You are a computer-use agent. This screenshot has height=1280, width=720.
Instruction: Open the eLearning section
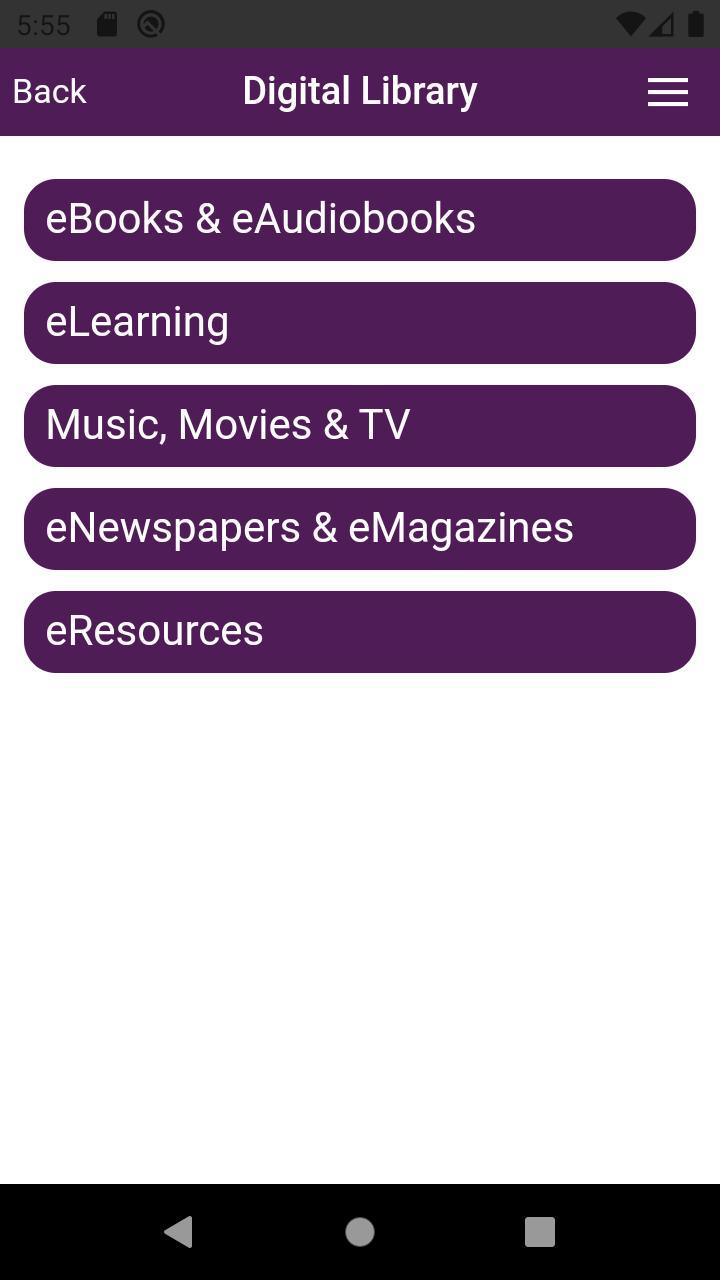point(360,322)
